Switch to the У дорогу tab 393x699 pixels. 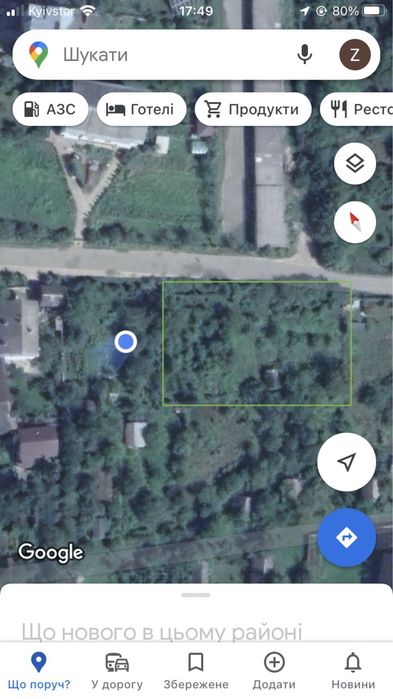[x=117, y=670]
